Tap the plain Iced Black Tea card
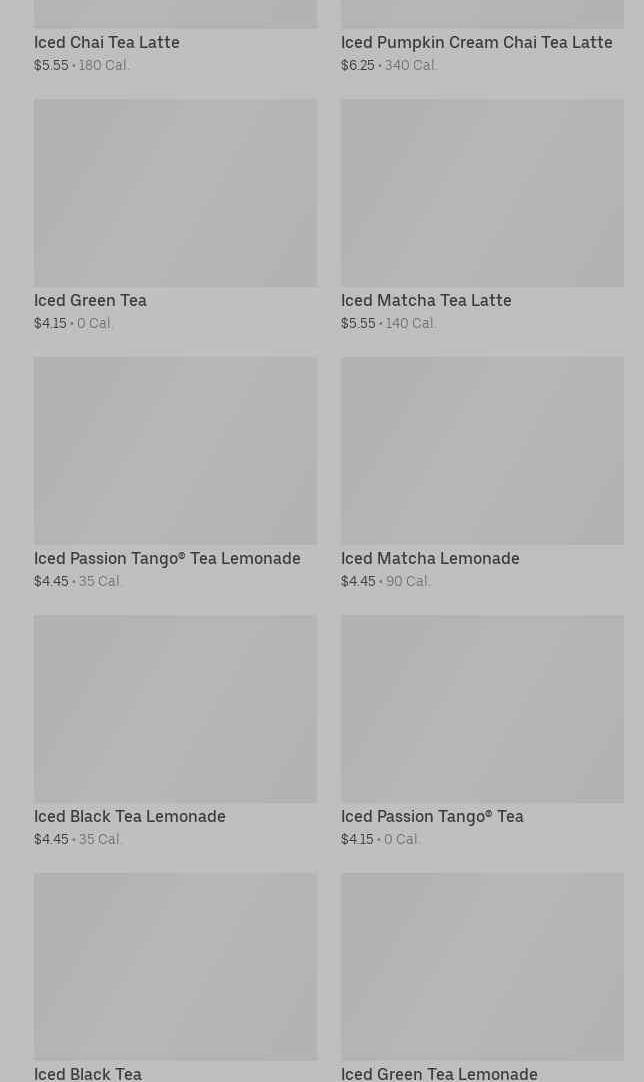The height and width of the screenshot is (1082, 644). point(175,977)
